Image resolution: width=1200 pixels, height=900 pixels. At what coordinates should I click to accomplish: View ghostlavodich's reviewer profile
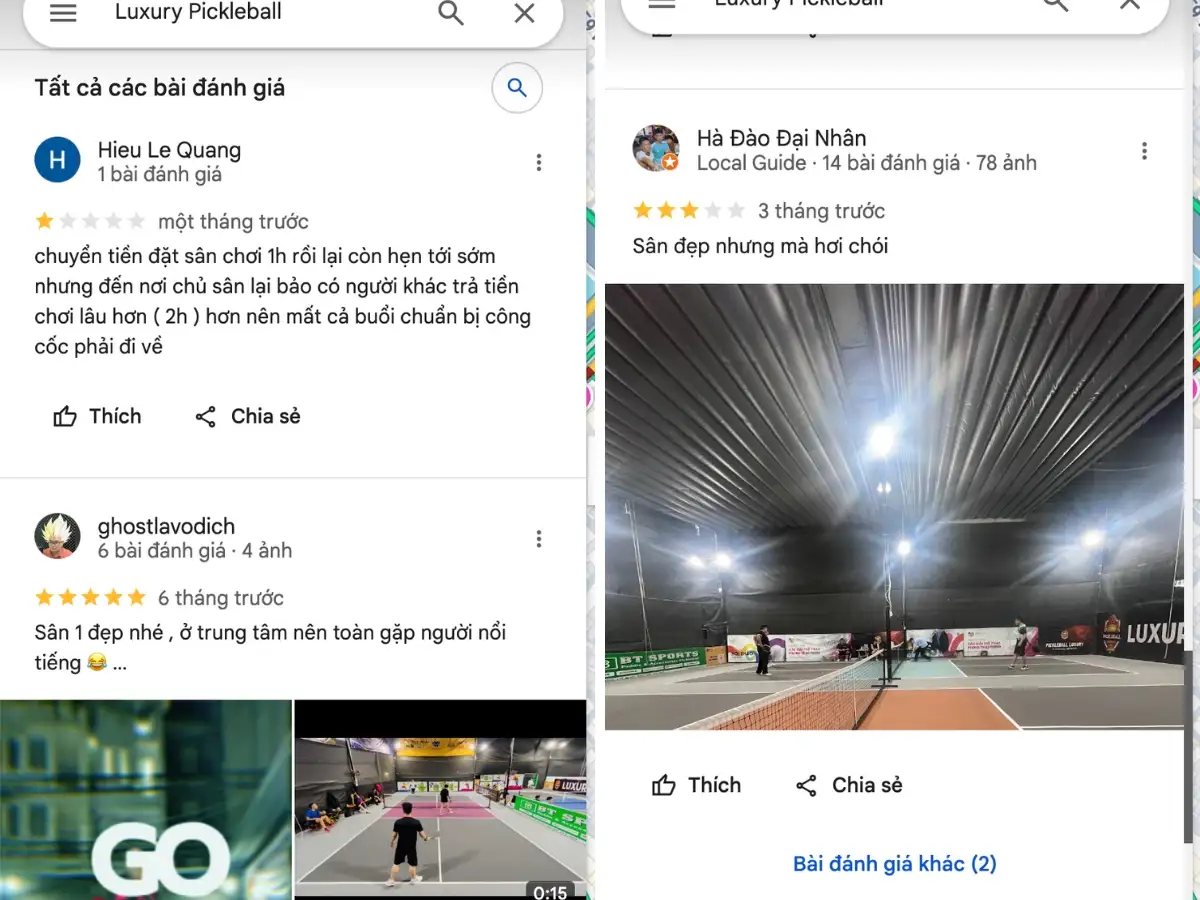[166, 527]
